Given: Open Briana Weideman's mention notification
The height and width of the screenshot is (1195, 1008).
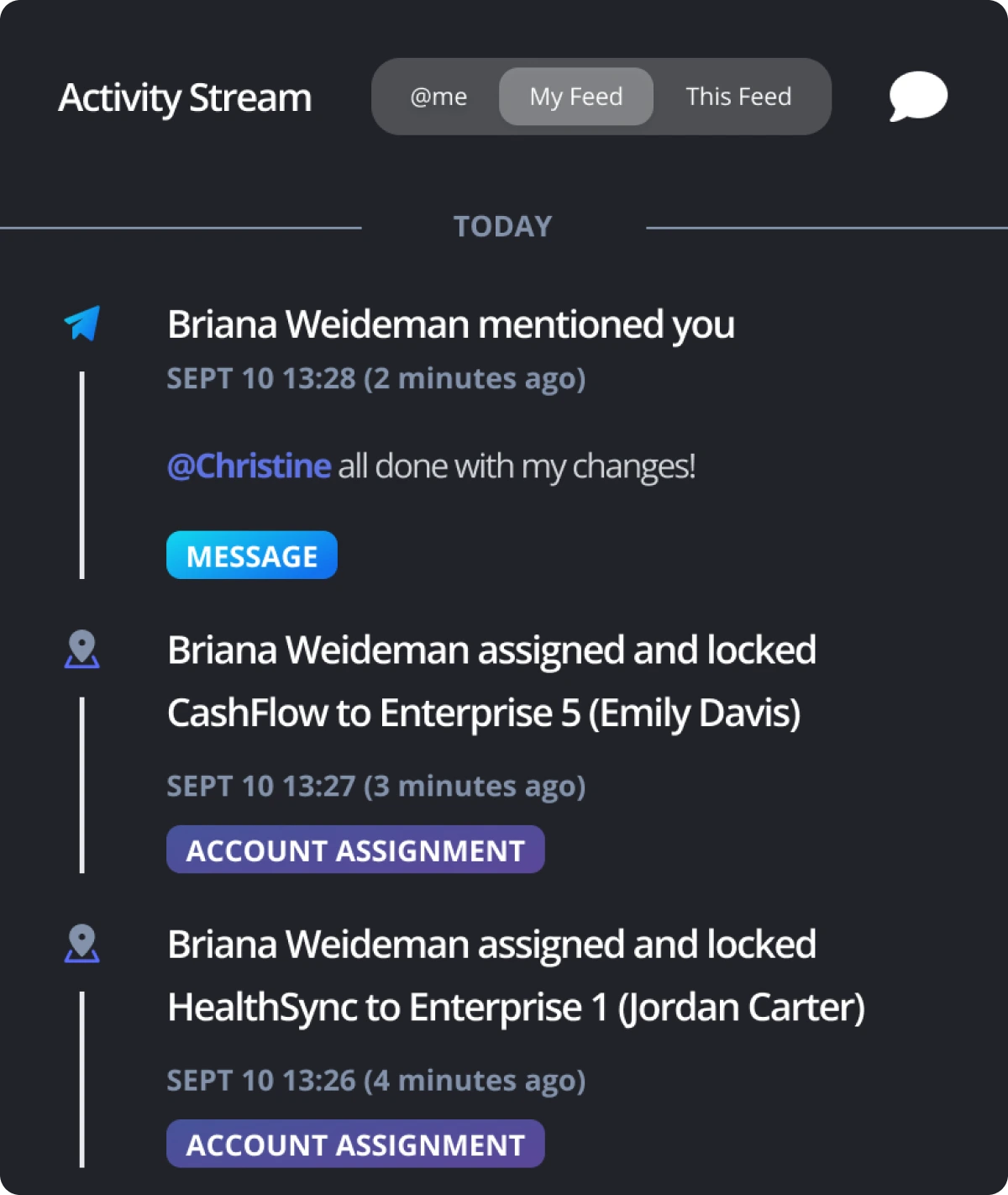Looking at the screenshot, I should tap(450, 324).
